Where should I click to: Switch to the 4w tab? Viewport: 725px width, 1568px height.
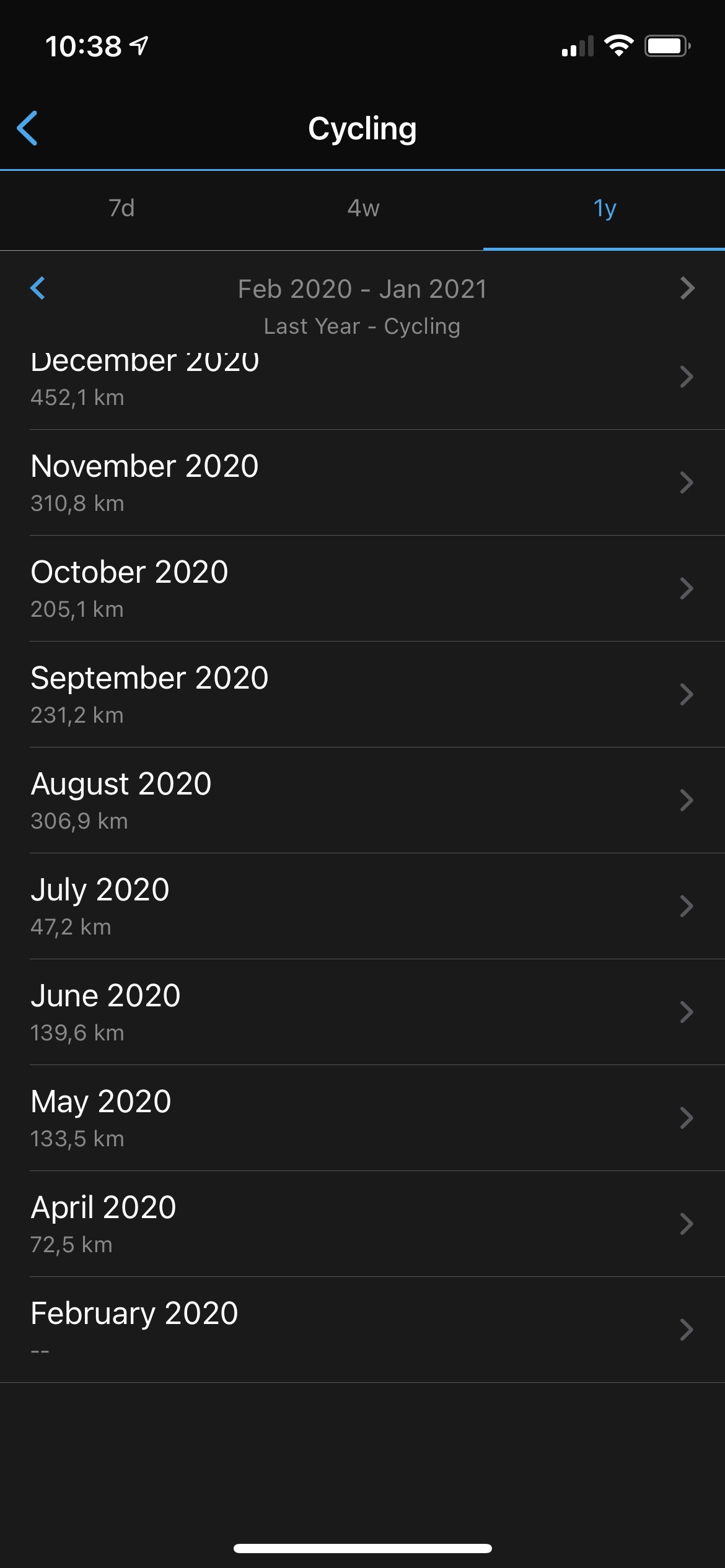362,209
